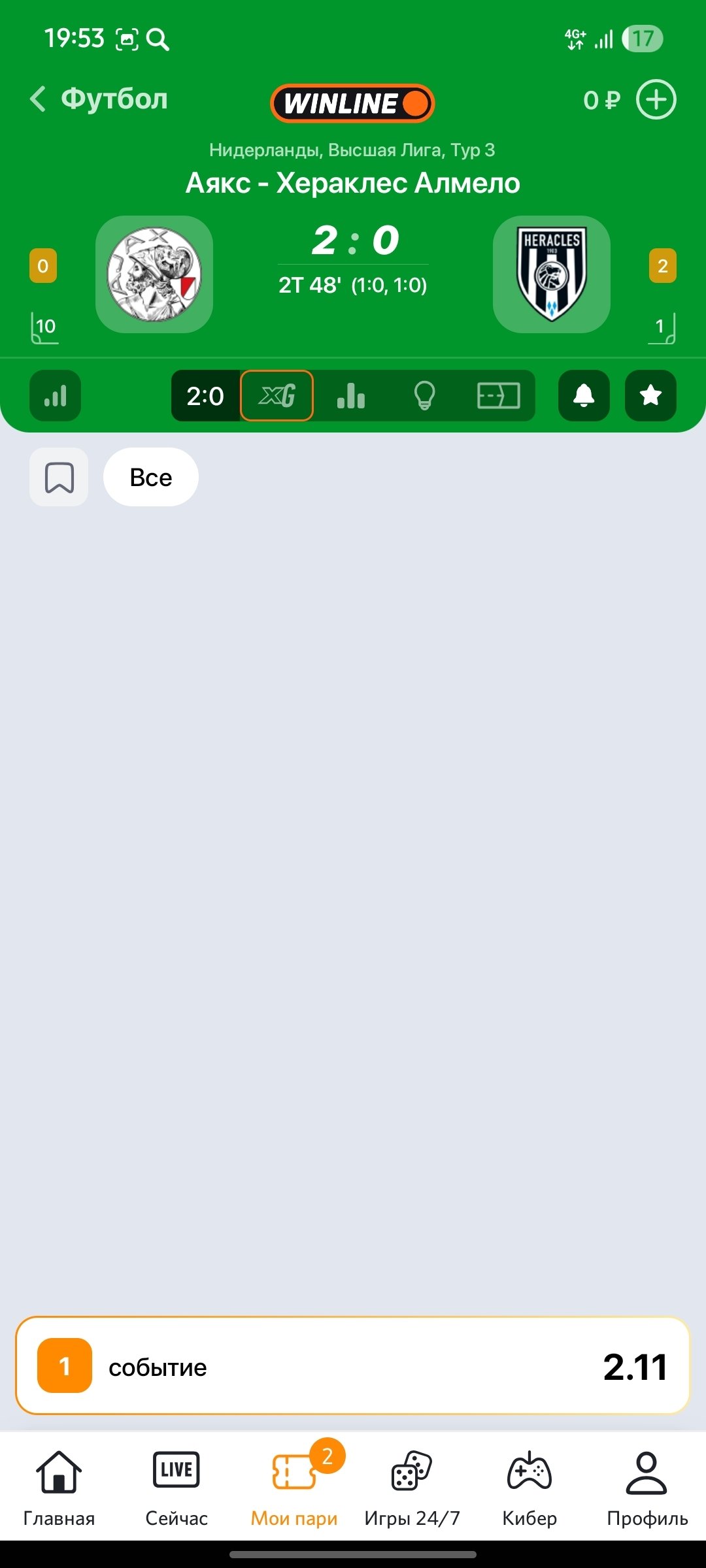
Task: Open saved markets bookmark filter
Action: coord(59,478)
